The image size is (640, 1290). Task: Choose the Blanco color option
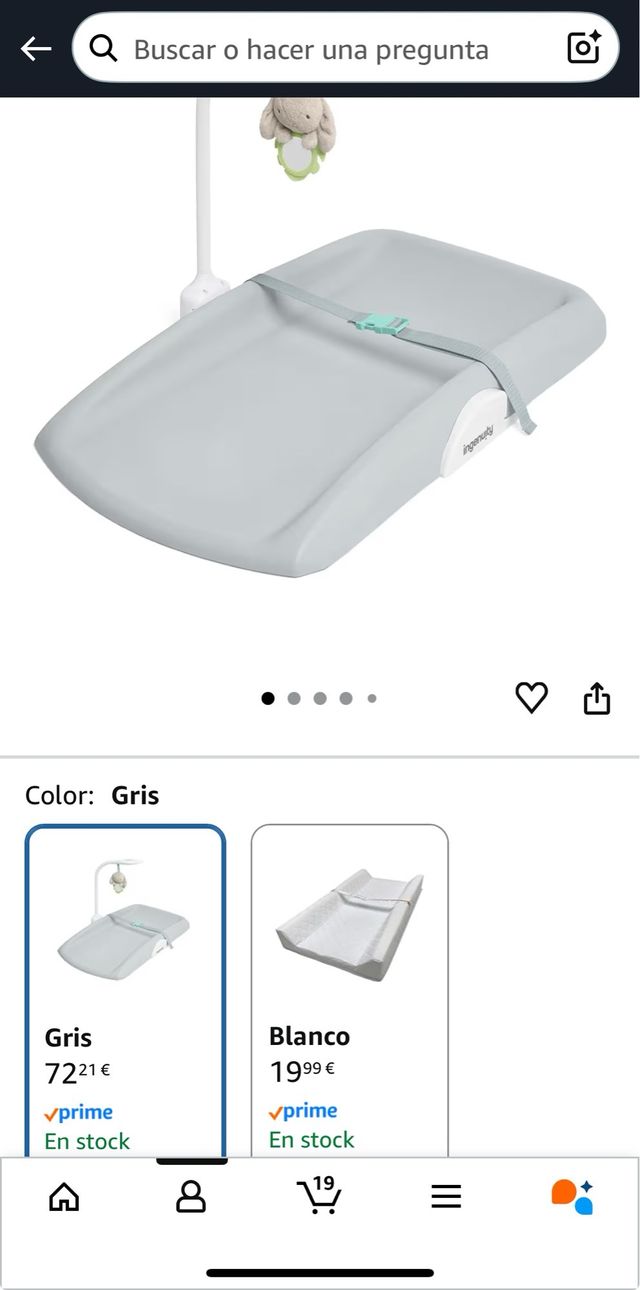tap(349, 990)
